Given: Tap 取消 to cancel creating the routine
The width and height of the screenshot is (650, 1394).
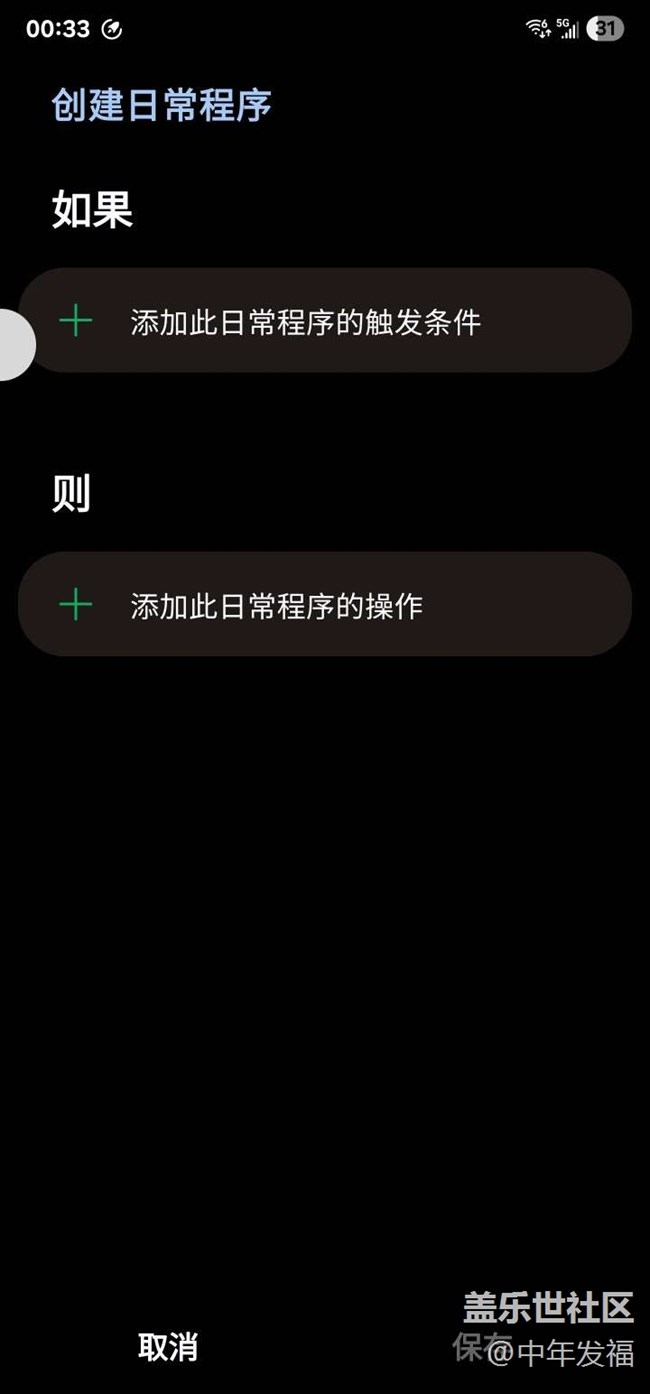Looking at the screenshot, I should coord(167,1347).
